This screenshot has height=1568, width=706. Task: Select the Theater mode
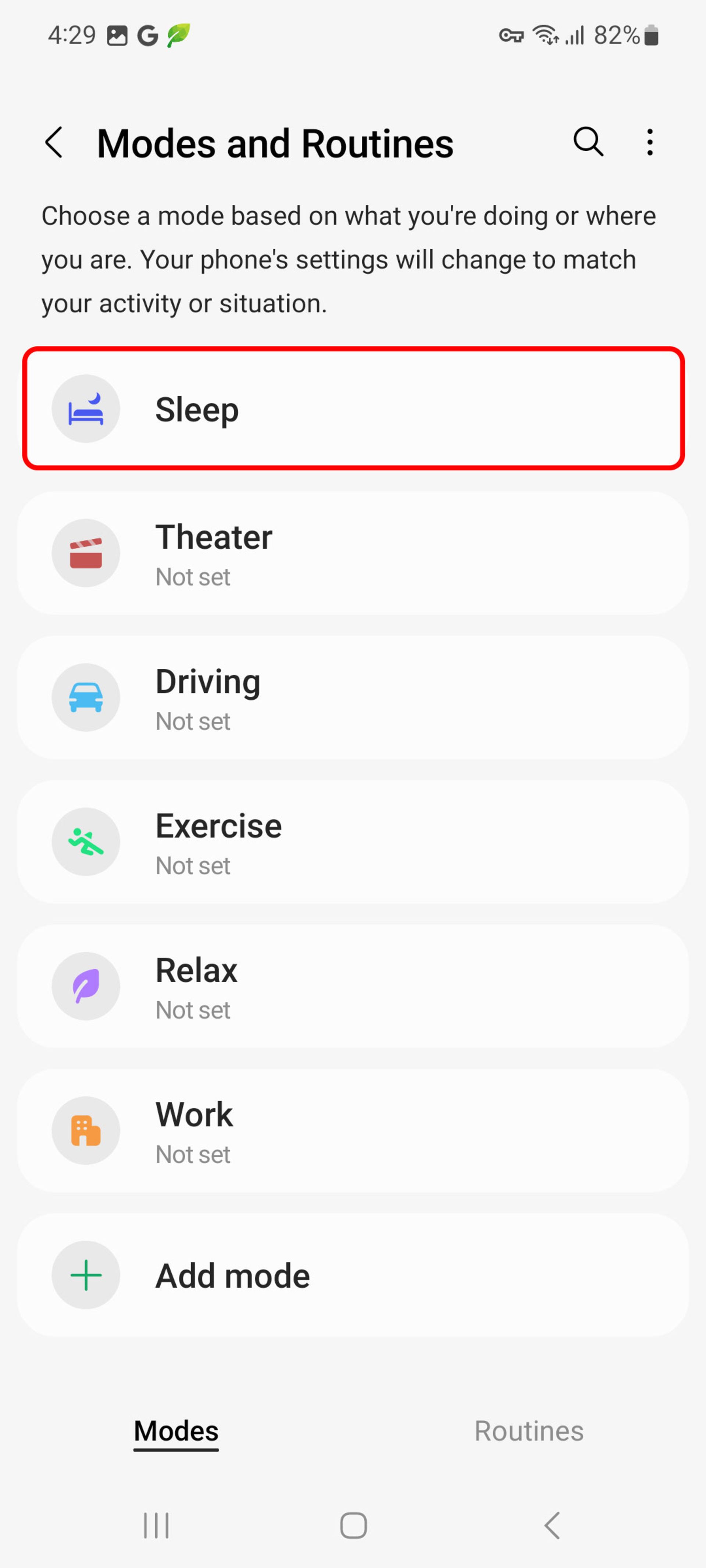(x=353, y=553)
